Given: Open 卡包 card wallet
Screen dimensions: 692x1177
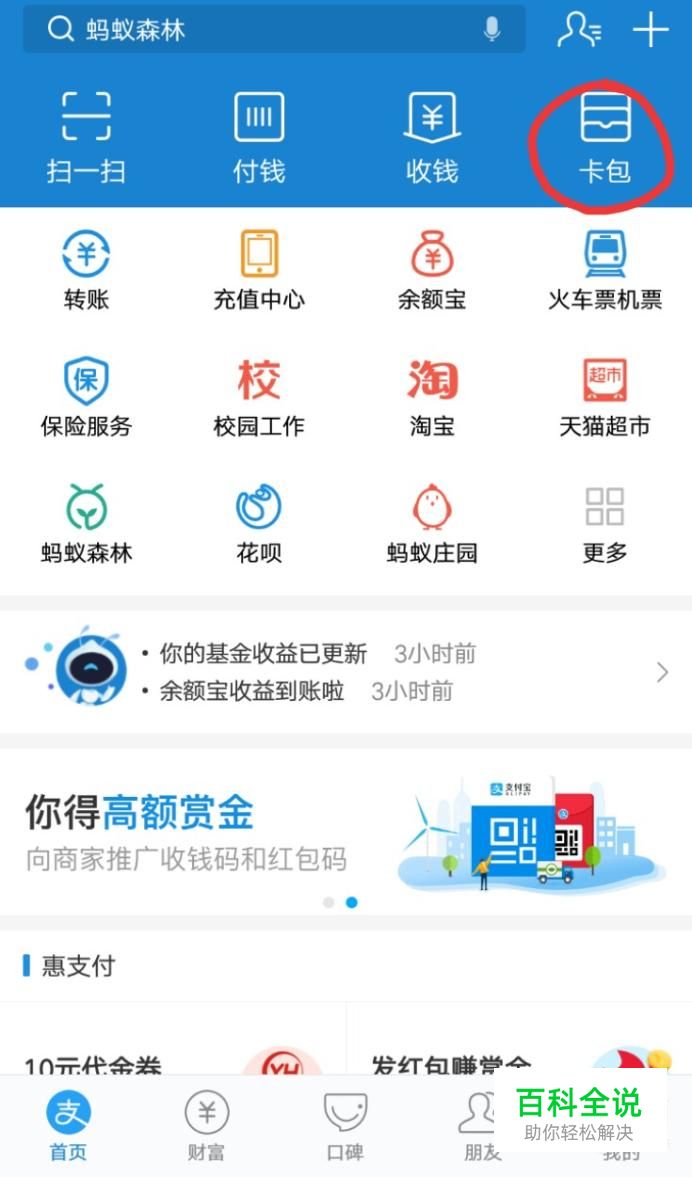Looking at the screenshot, I should point(605,136).
